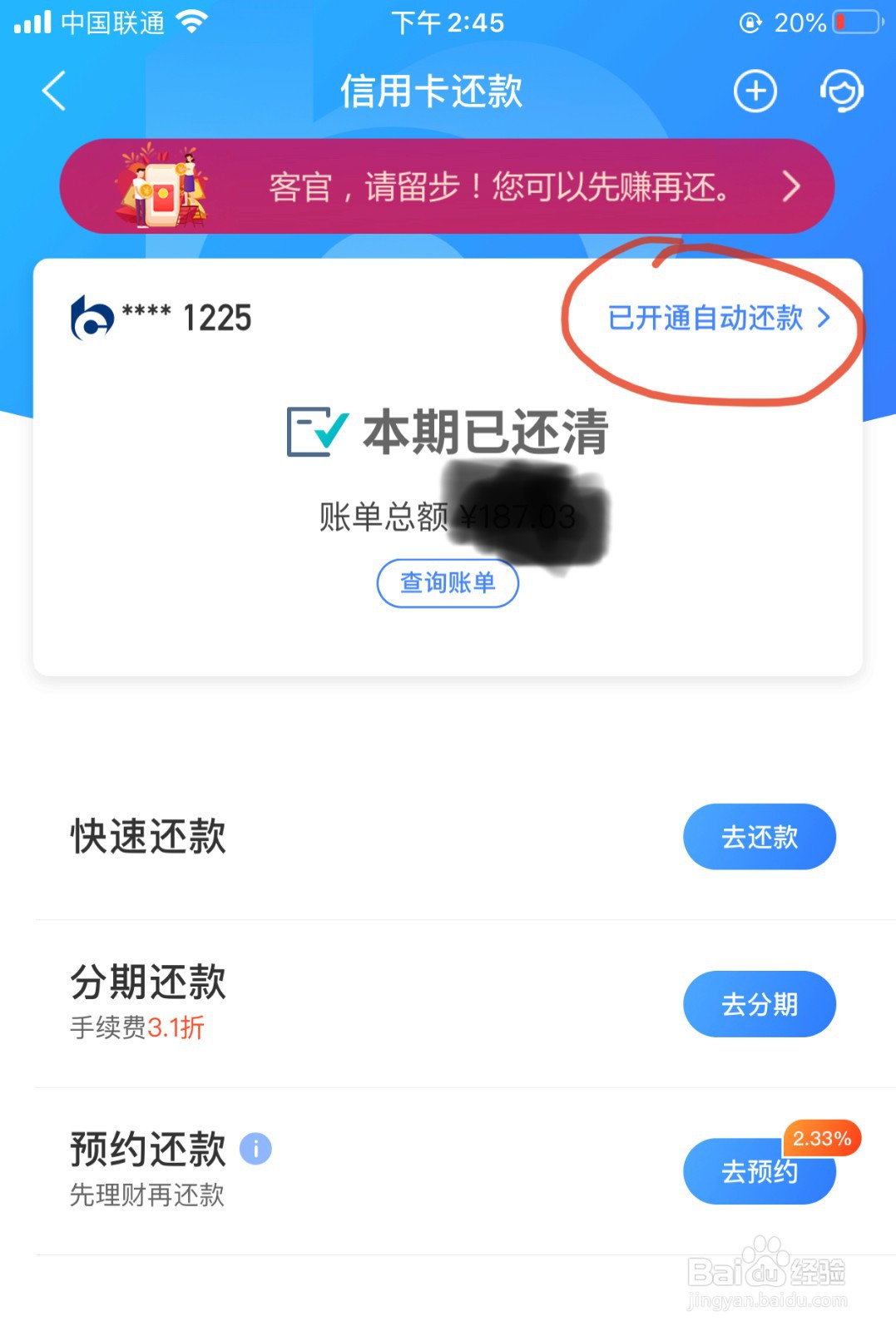The width and height of the screenshot is (896, 1331).
Task: Open the 信用卡还款 title header
Action: [433, 92]
